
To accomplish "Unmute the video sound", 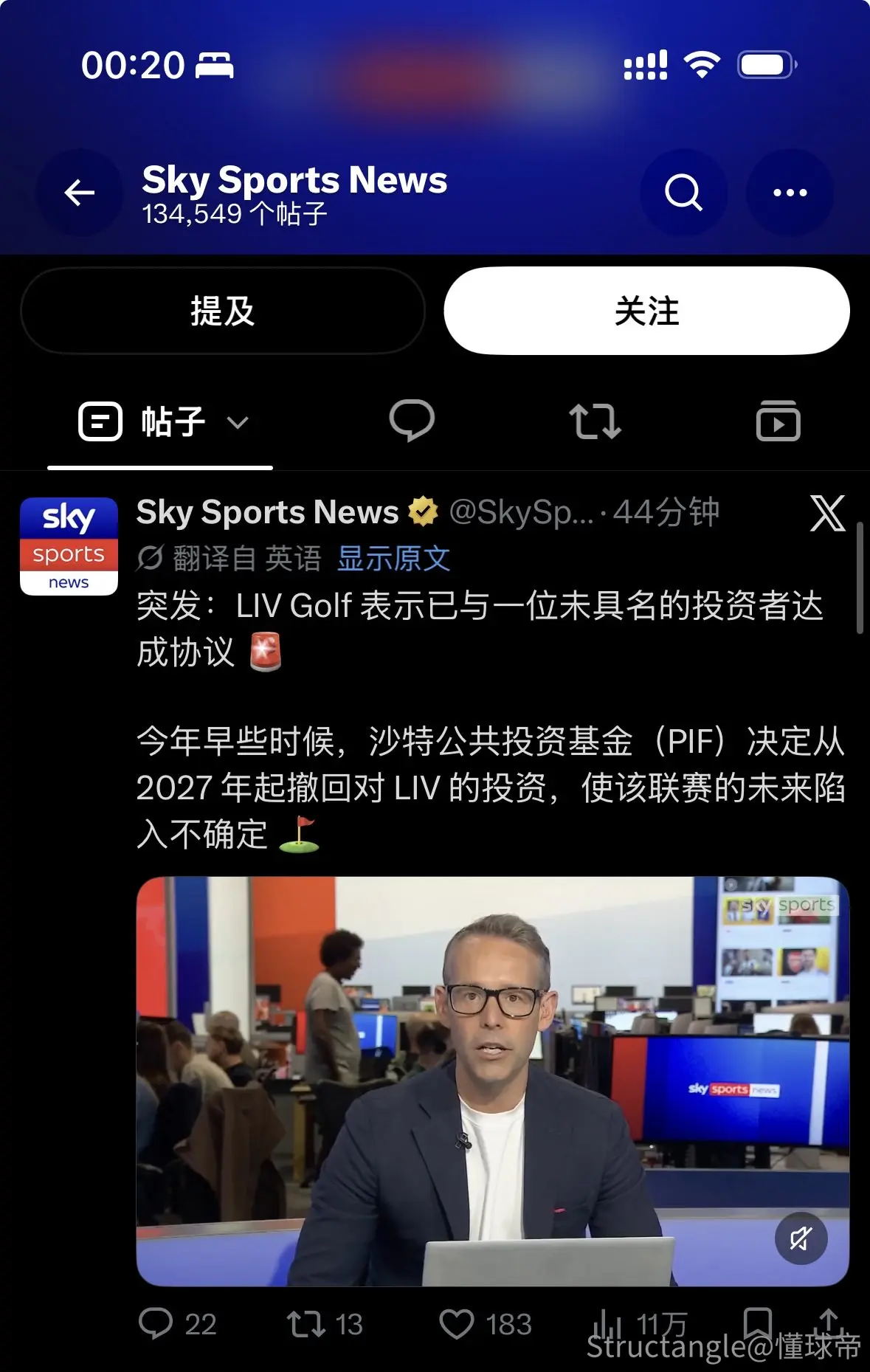I will 801,1238.
